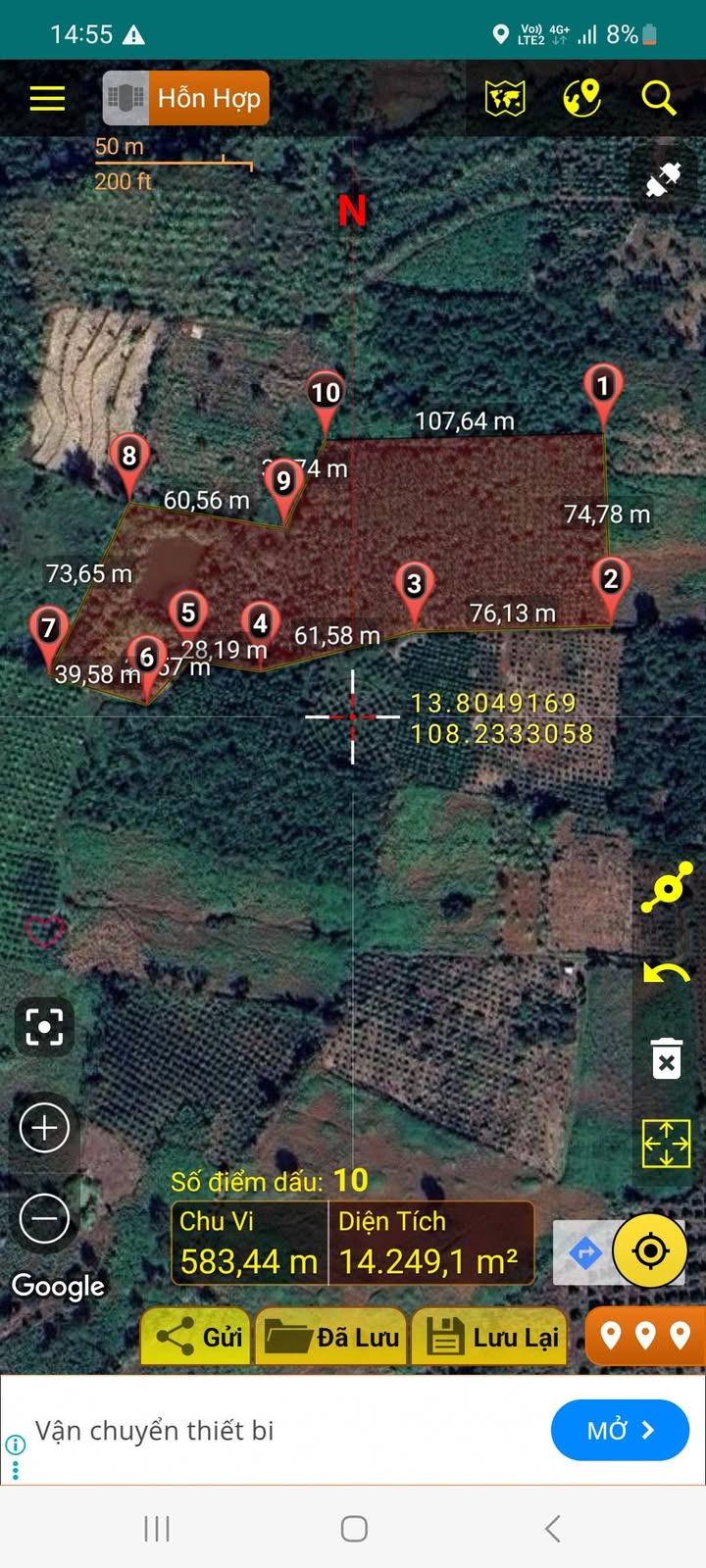This screenshot has width=706, height=1568.
Task: Open the hamburger menu
Action: pyautogui.click(x=47, y=98)
